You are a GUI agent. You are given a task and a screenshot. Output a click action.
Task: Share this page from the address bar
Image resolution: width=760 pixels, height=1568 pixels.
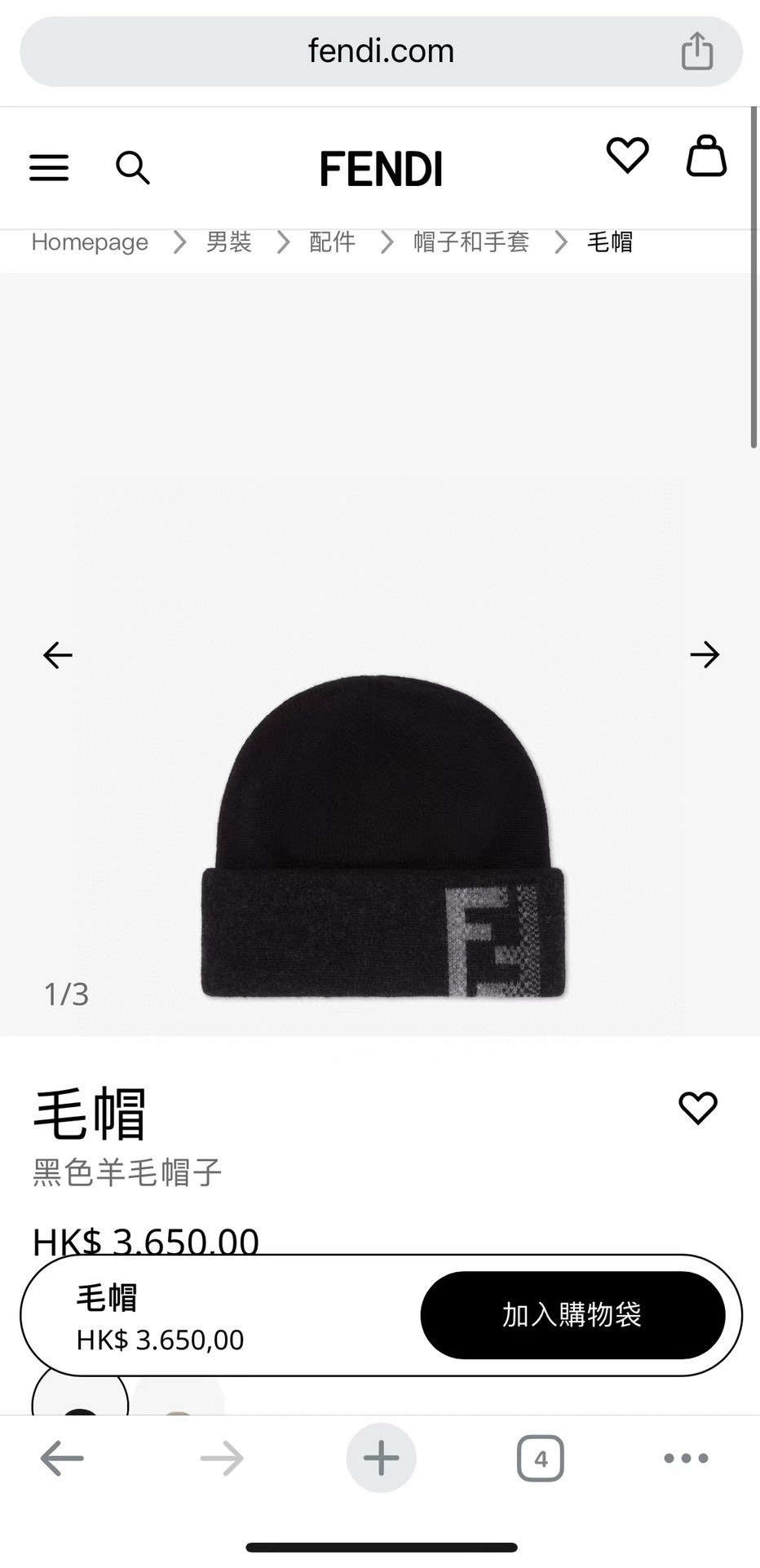(697, 51)
